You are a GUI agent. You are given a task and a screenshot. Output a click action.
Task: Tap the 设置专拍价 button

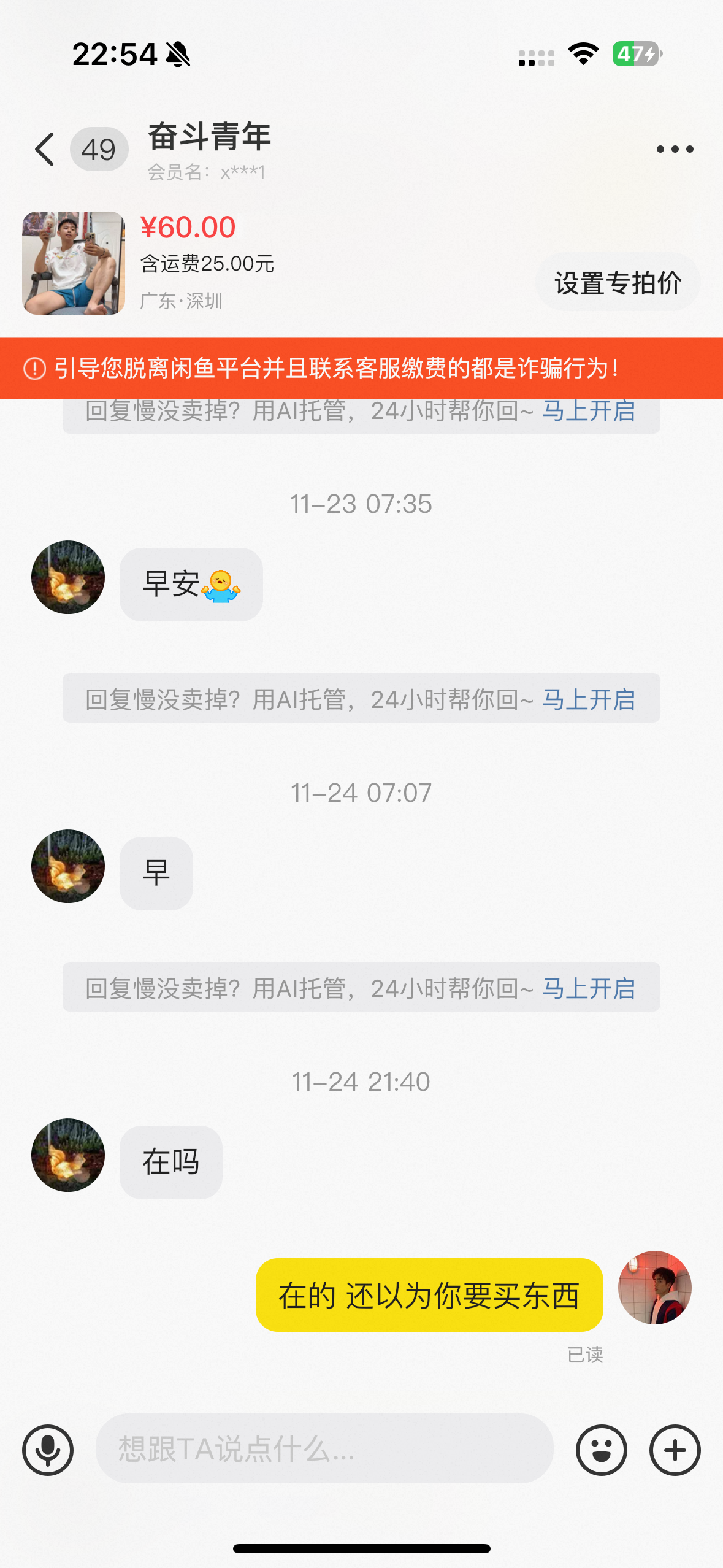[x=618, y=283]
